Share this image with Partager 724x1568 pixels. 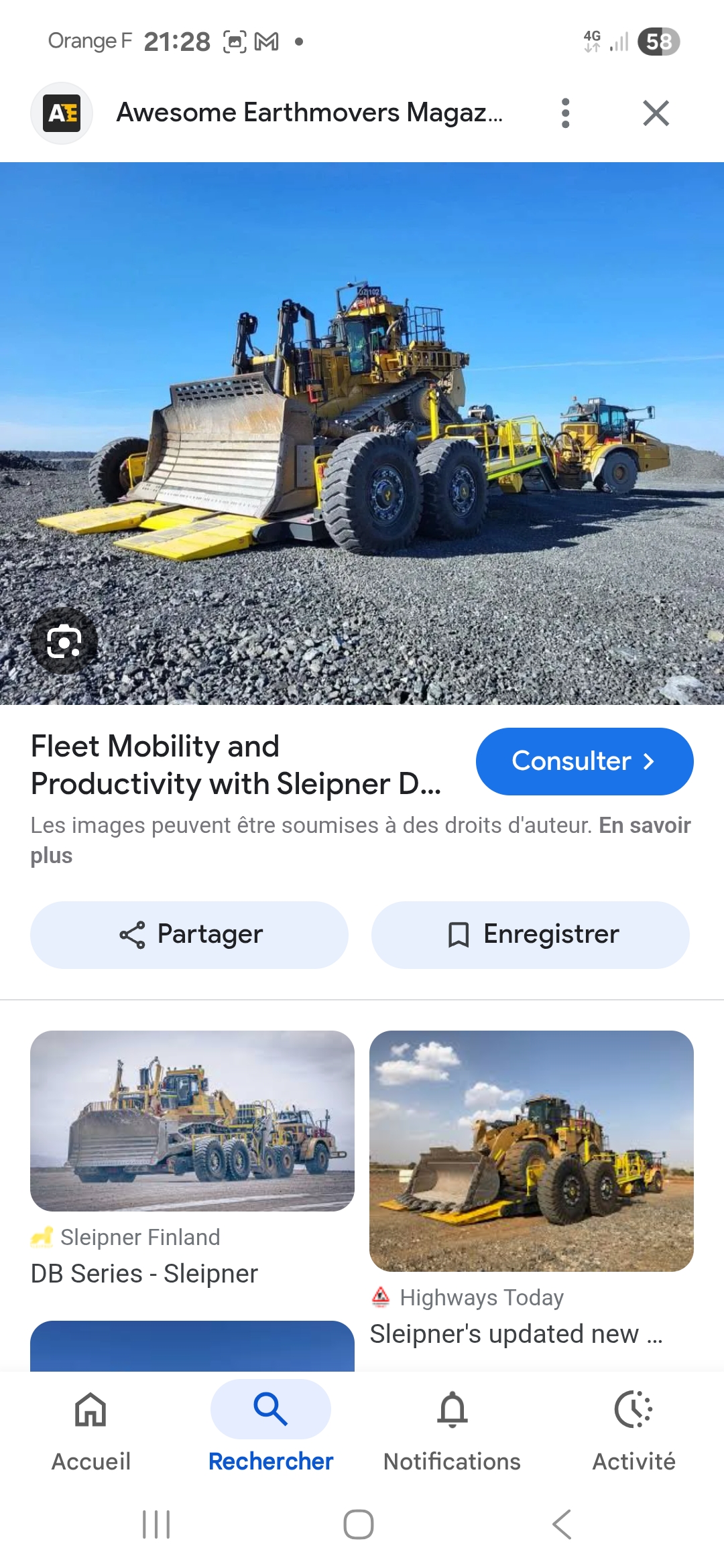coord(190,935)
